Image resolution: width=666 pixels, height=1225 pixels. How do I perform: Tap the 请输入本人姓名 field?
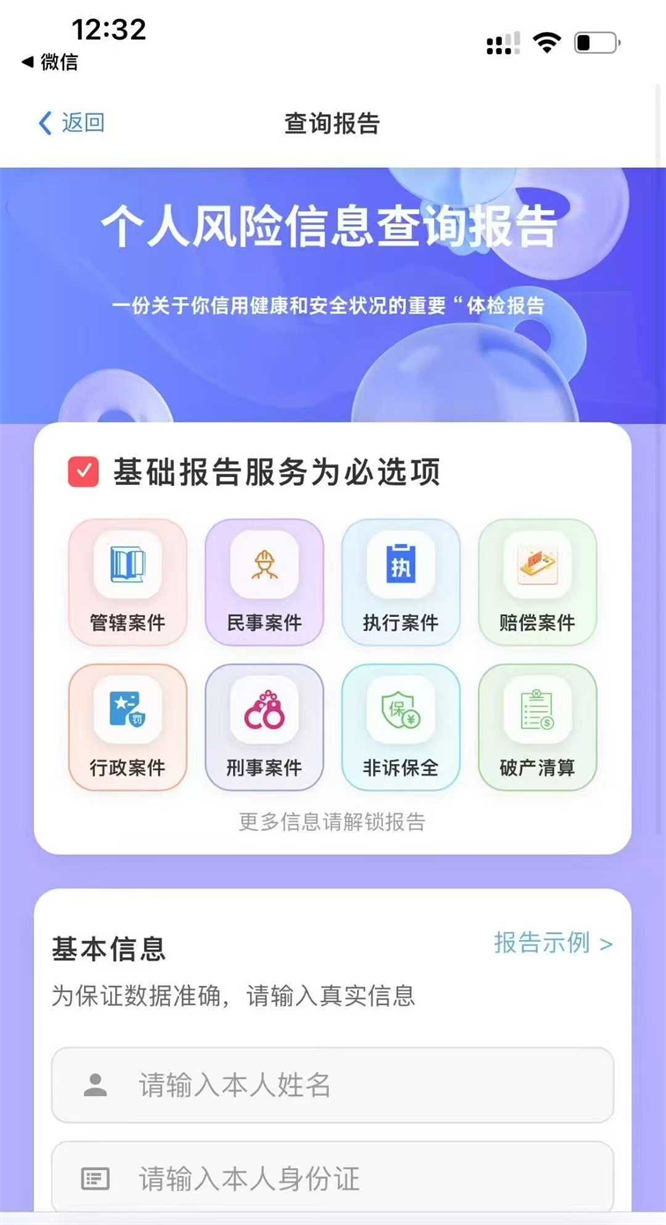click(x=332, y=1085)
